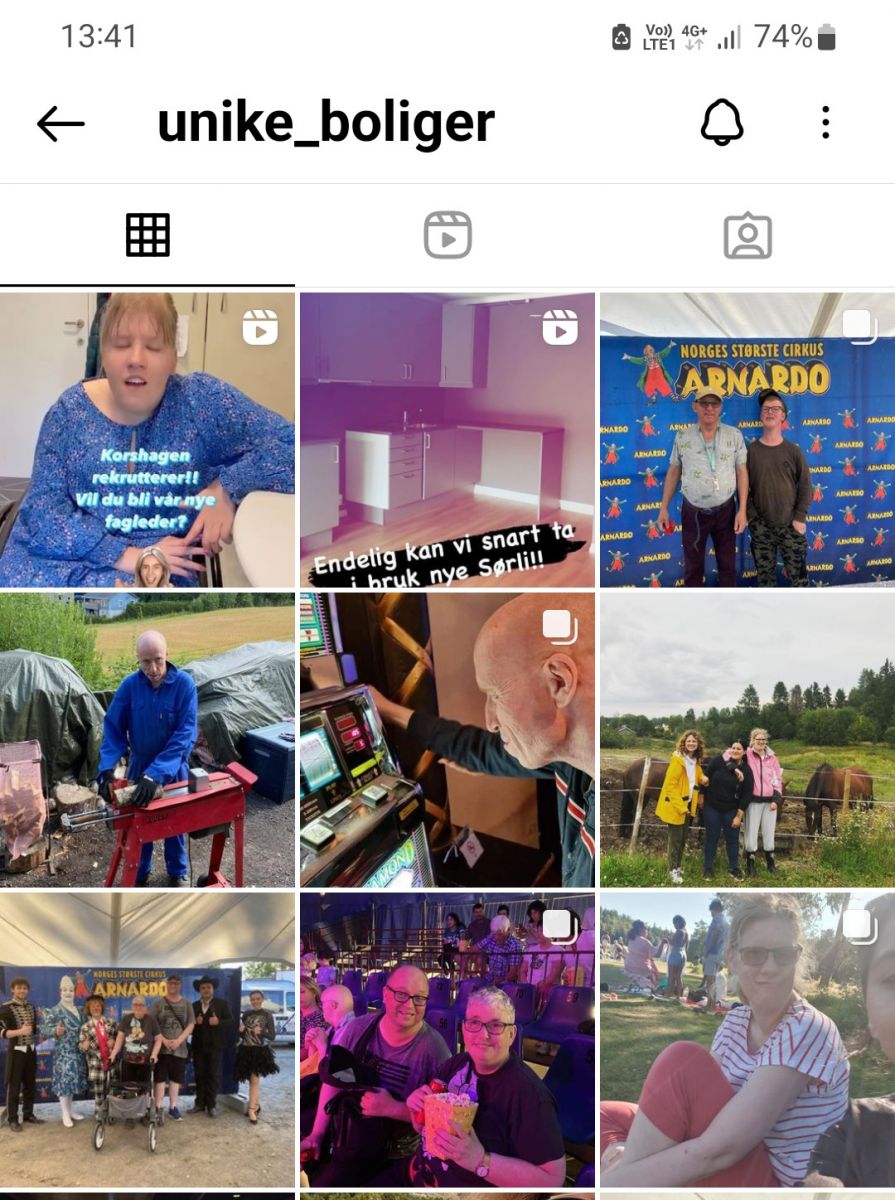
Task: Open the post of woman in striped shirt
Action: click(x=747, y=1040)
